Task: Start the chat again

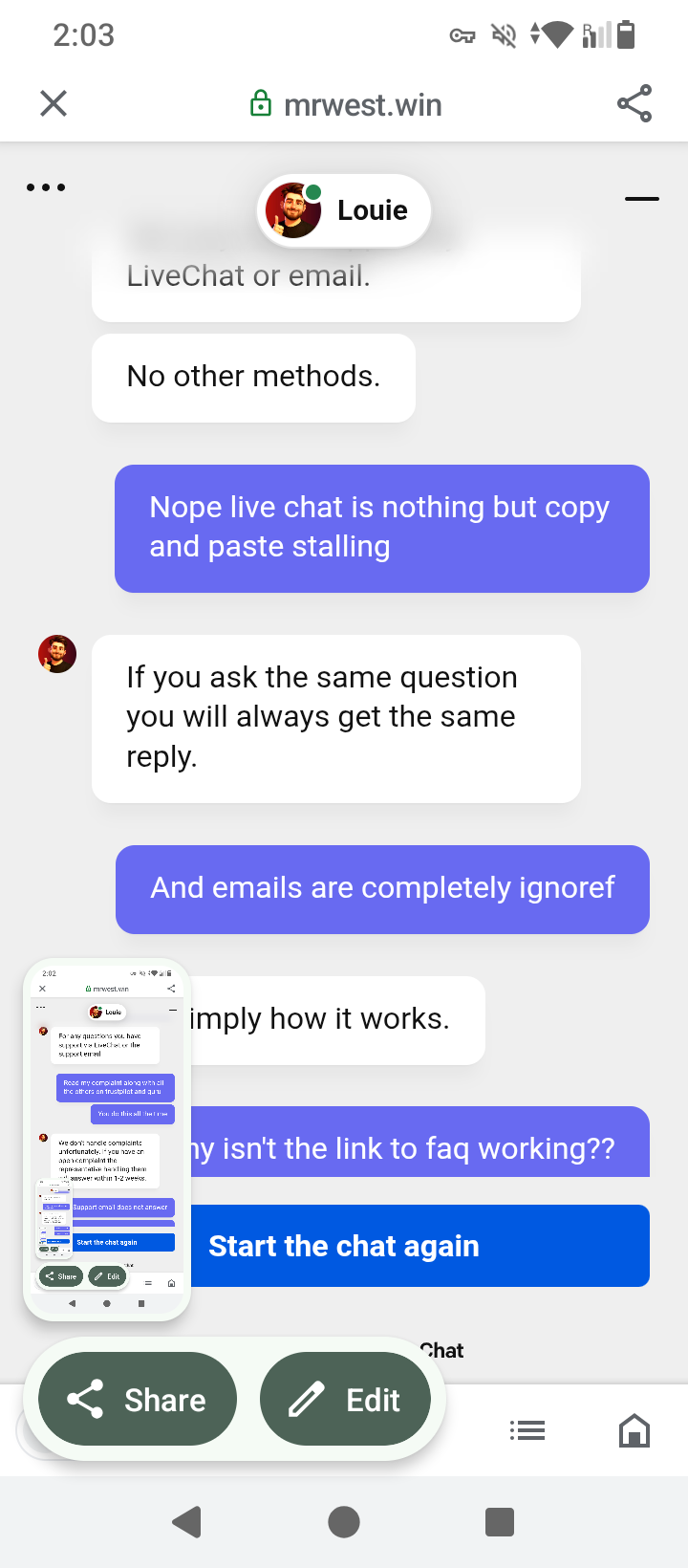Action: pos(420,1246)
